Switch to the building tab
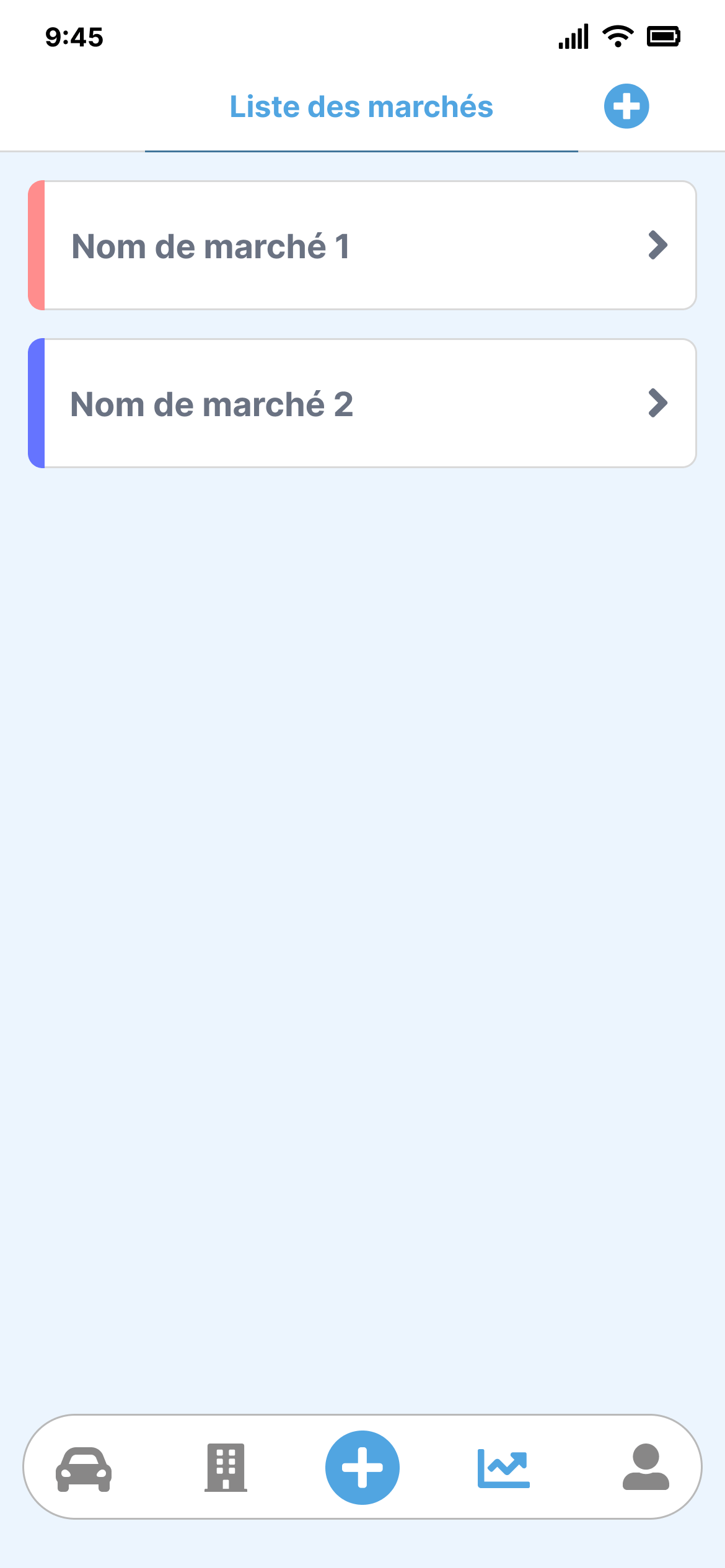 pos(226,1468)
